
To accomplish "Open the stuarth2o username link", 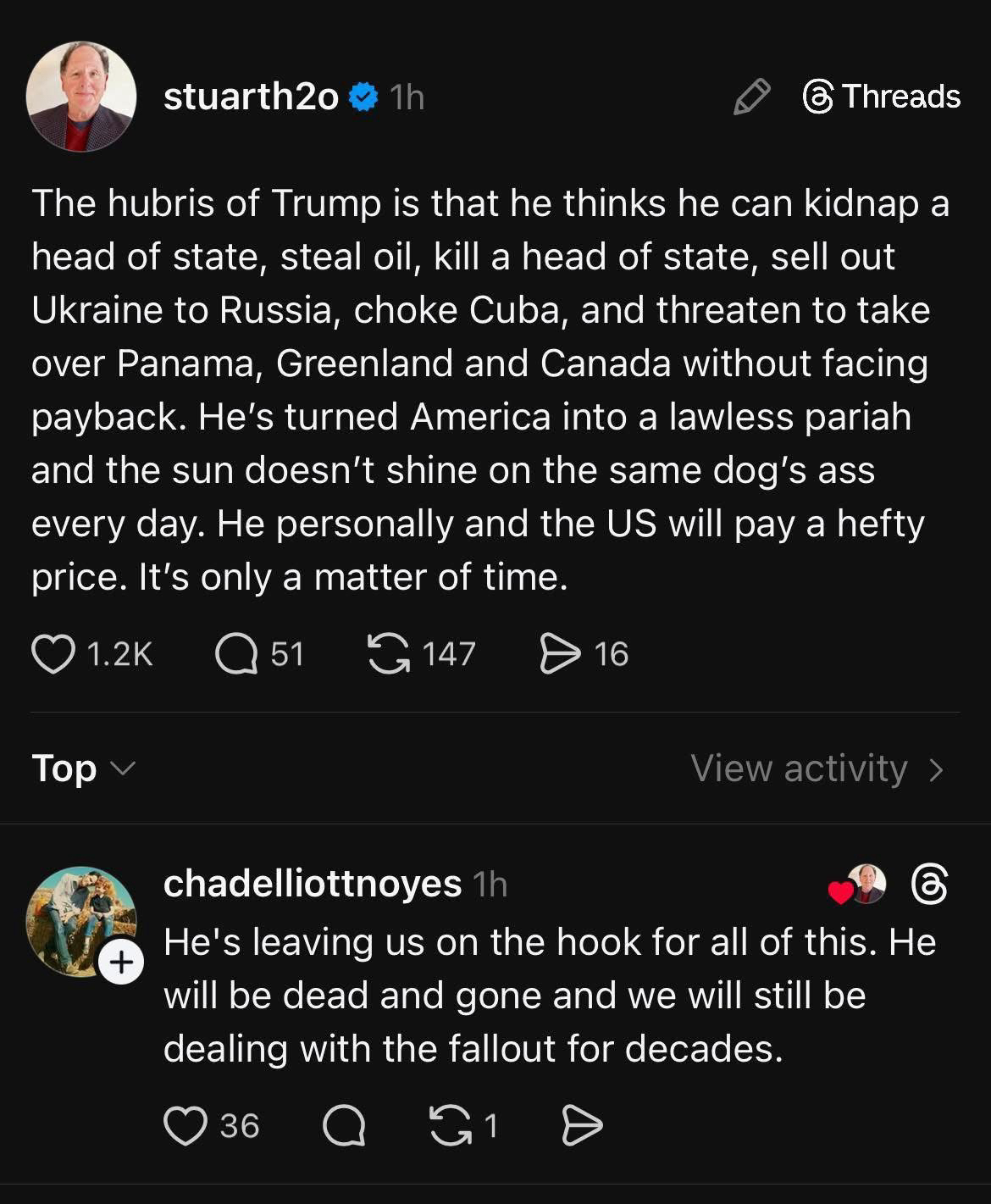I will [251, 97].
